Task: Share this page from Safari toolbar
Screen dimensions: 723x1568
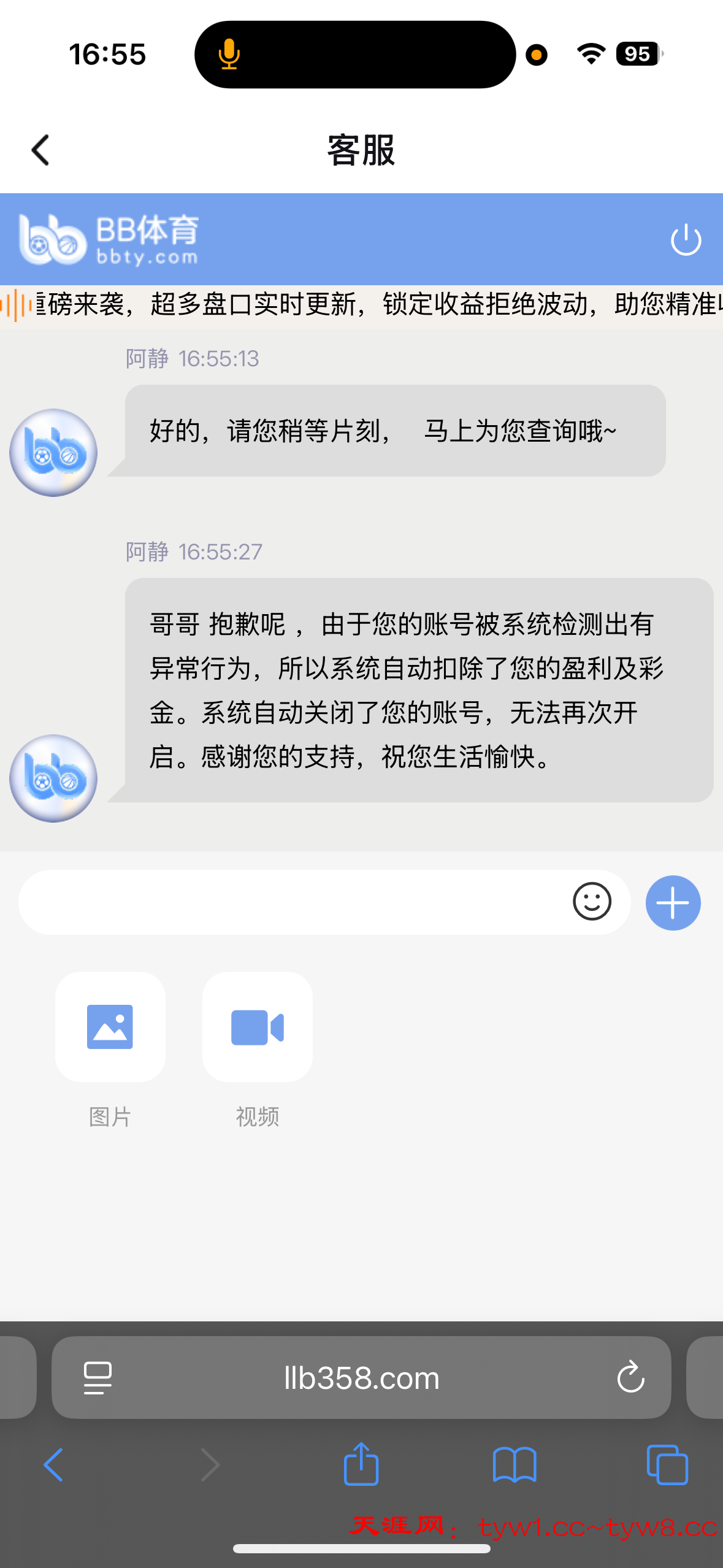Action: [x=361, y=1464]
